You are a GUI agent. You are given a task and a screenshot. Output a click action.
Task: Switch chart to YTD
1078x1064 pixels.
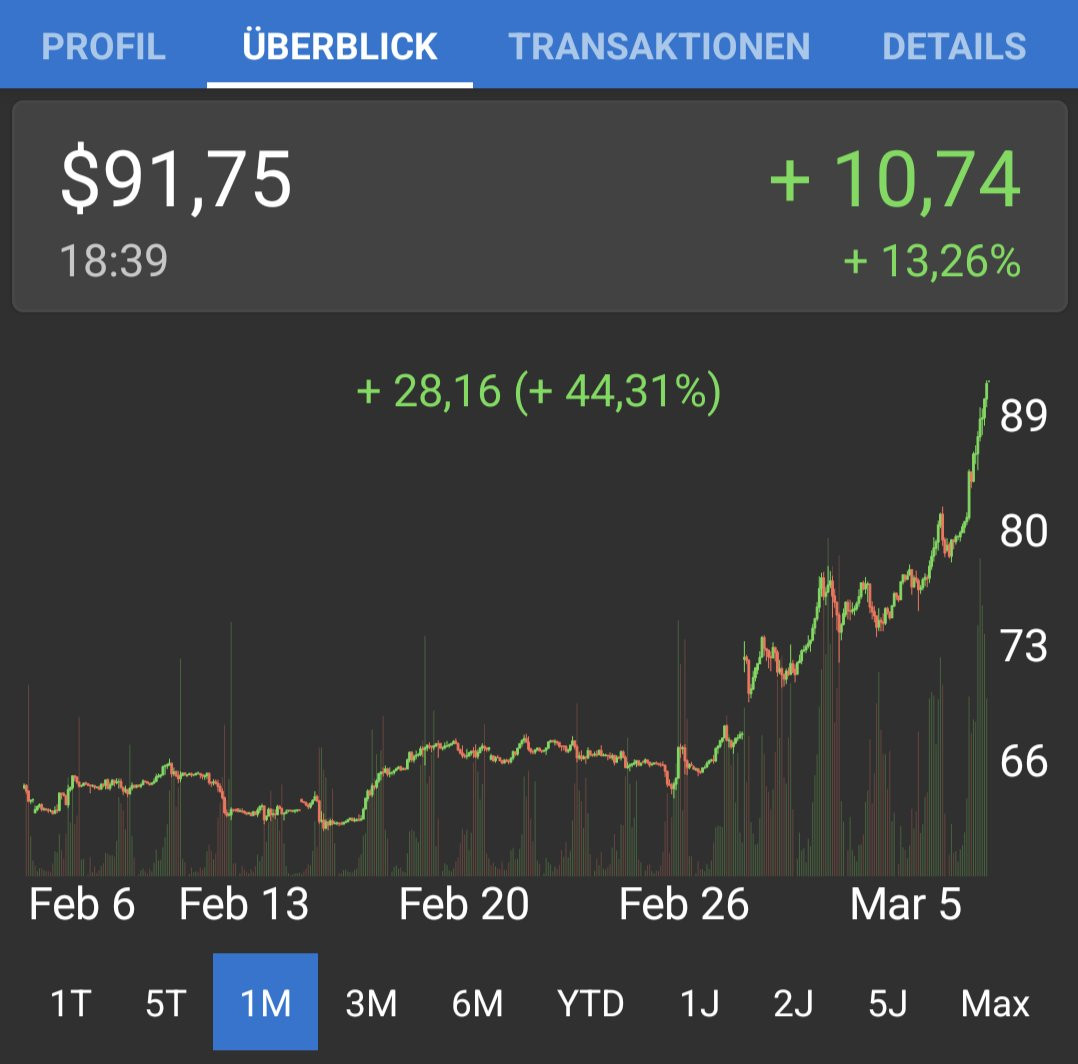(x=590, y=1003)
